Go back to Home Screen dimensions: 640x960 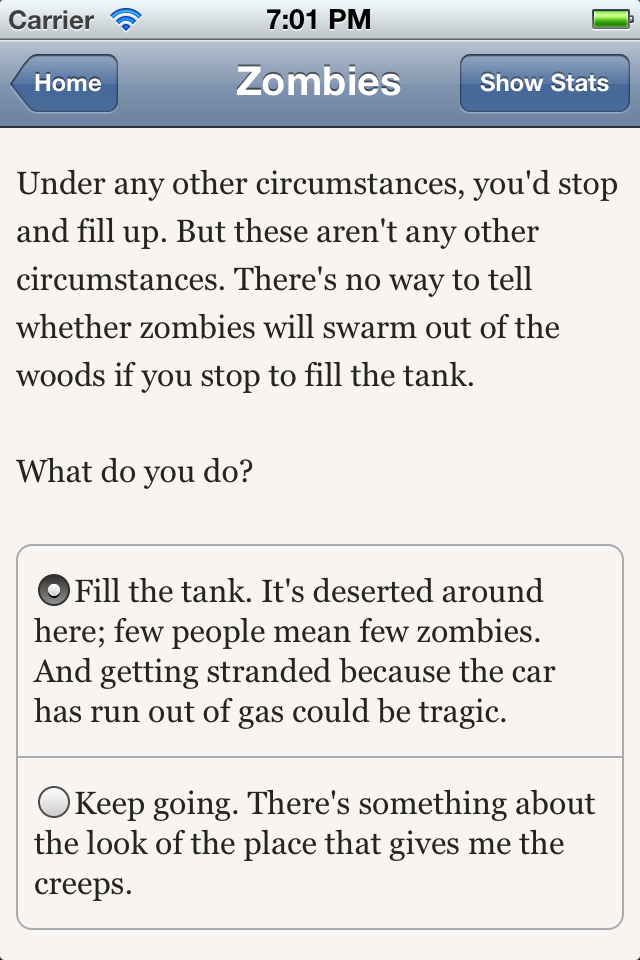click(x=66, y=83)
